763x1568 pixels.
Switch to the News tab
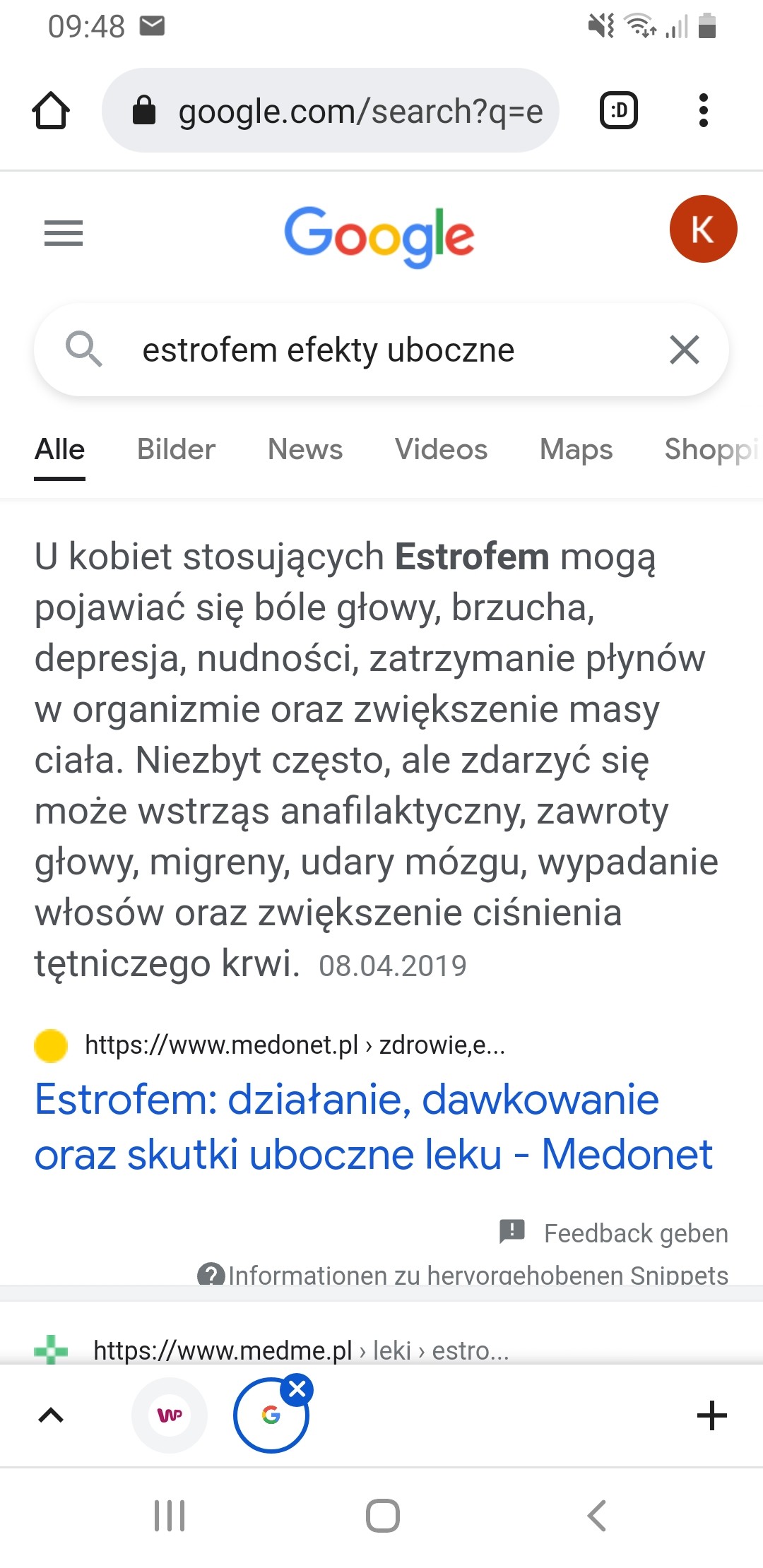(x=305, y=450)
